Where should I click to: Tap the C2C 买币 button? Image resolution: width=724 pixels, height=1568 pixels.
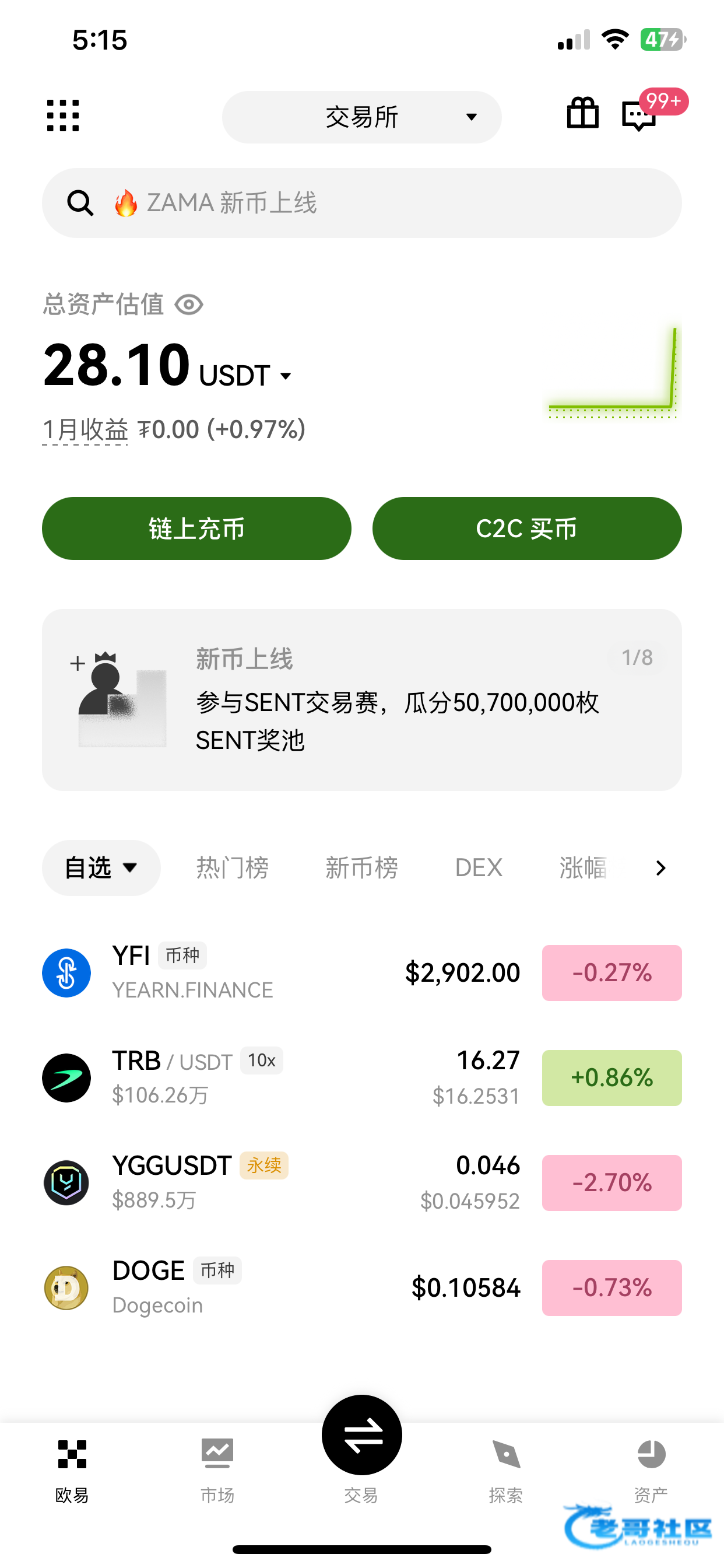[x=527, y=528]
